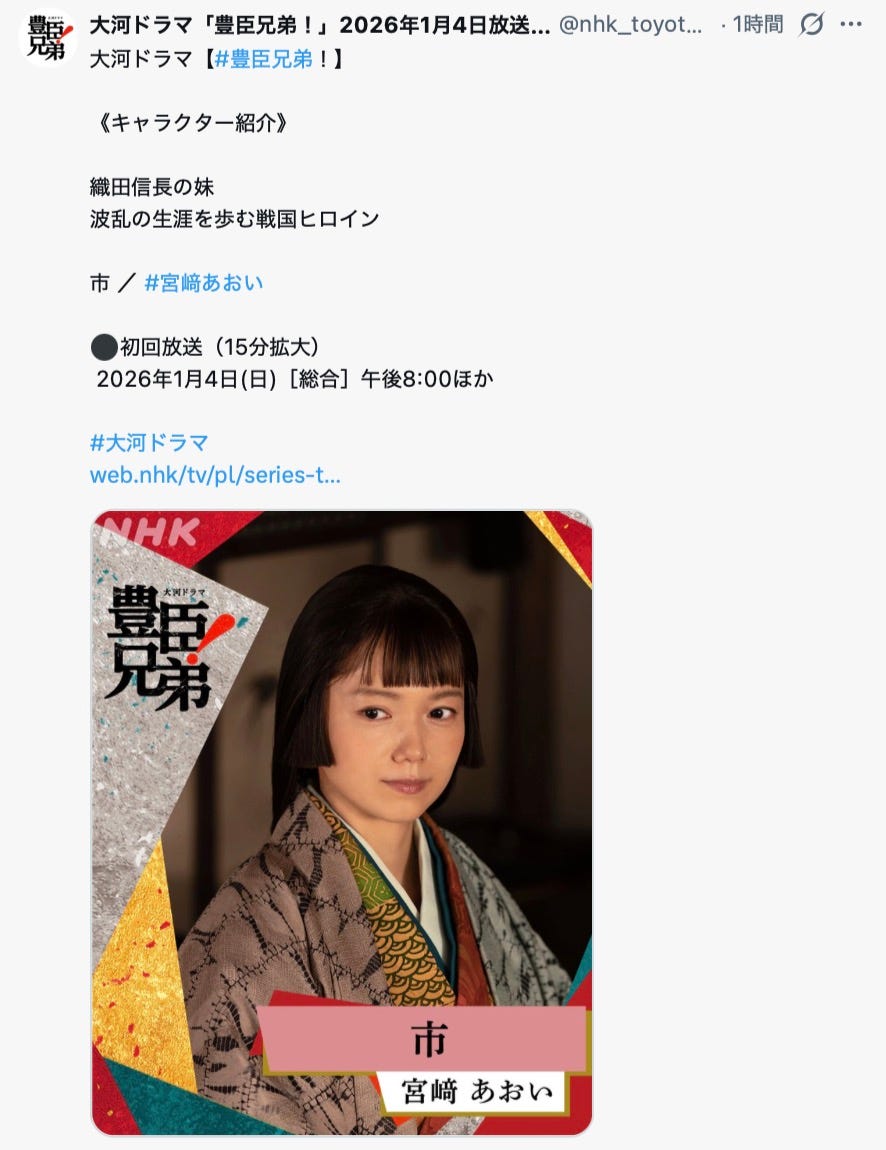Open the Grok icon on the post
Viewport: 886px width, 1150px height.
click(x=811, y=25)
